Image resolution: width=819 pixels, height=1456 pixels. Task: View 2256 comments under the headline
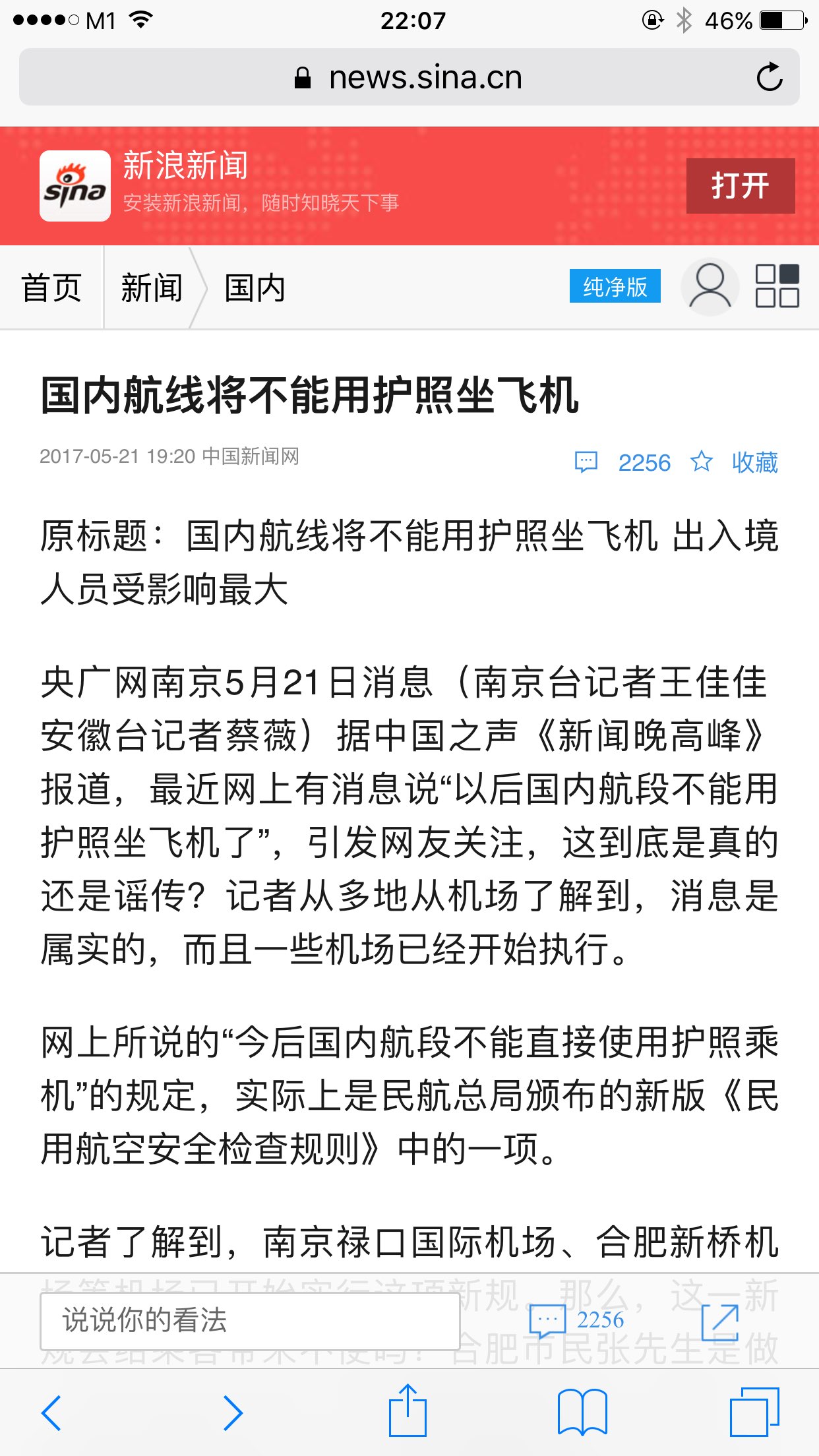click(622, 462)
